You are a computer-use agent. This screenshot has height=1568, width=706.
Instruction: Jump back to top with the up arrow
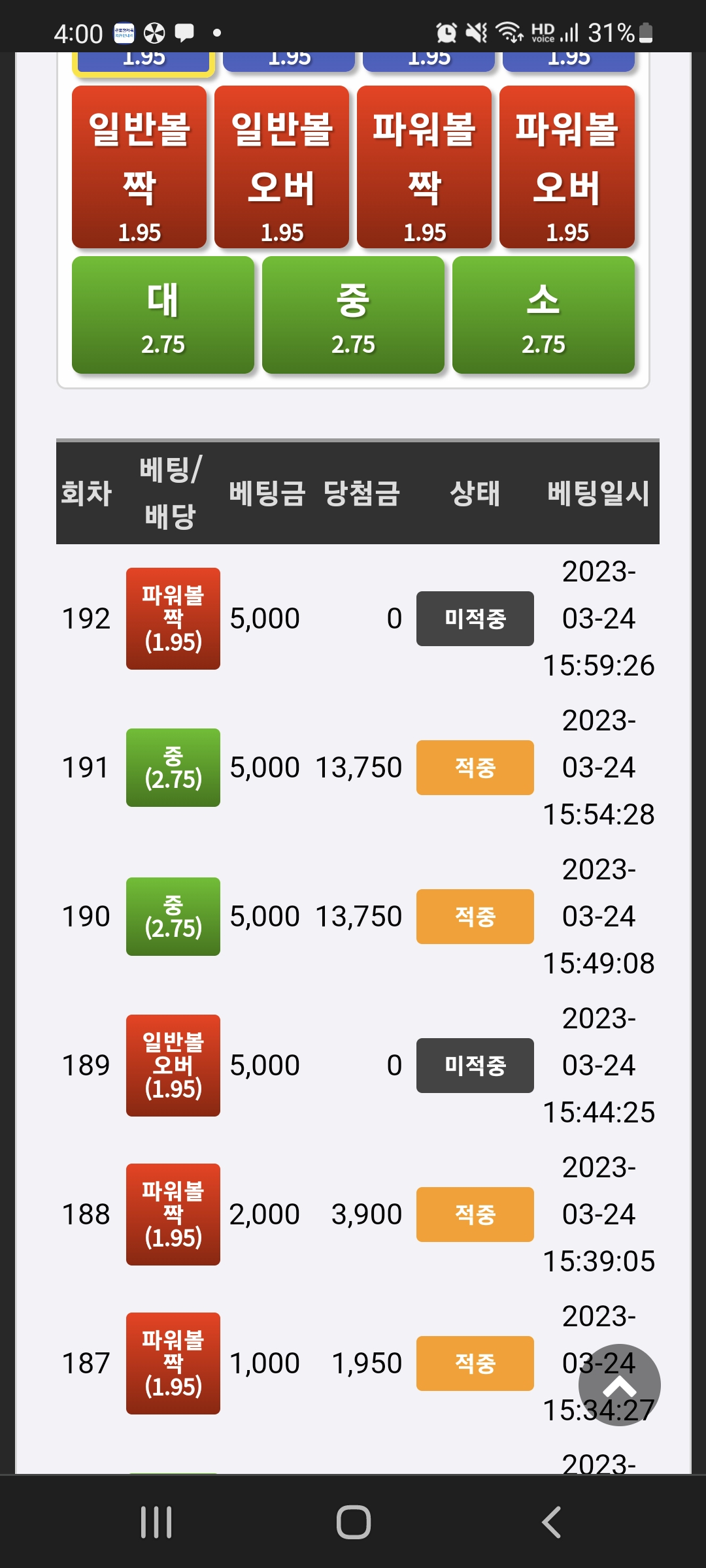pos(619,1384)
